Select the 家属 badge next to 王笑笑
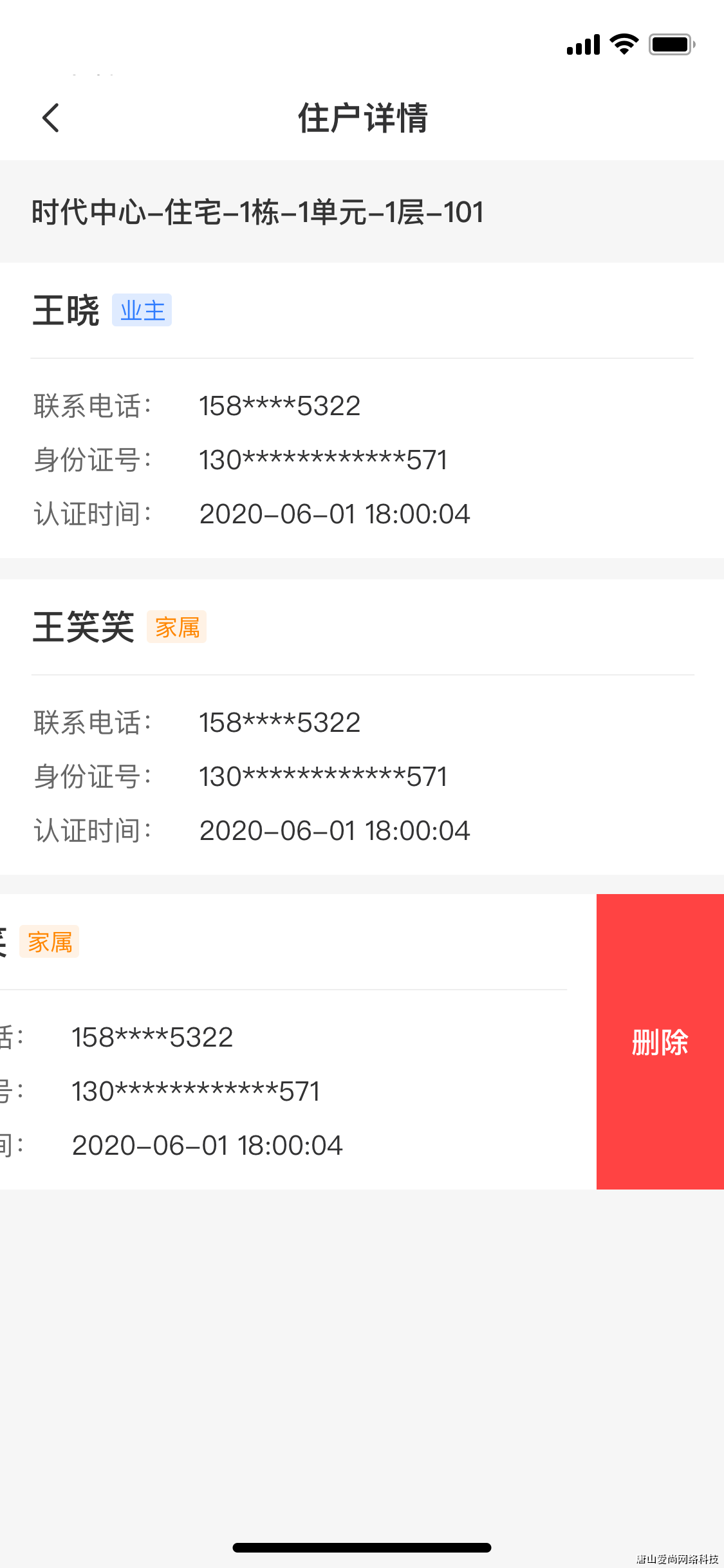 pos(175,627)
